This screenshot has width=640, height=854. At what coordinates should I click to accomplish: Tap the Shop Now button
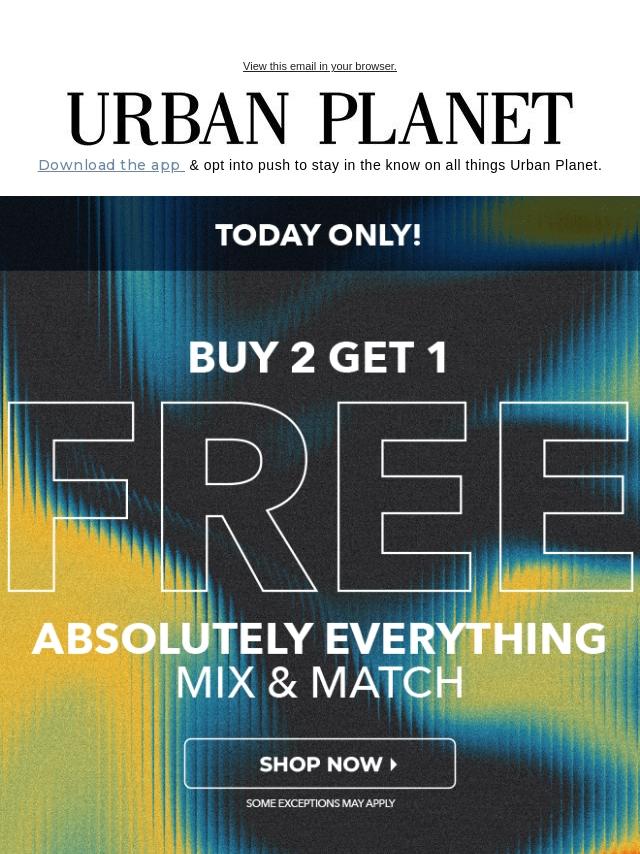pyautogui.click(x=320, y=764)
